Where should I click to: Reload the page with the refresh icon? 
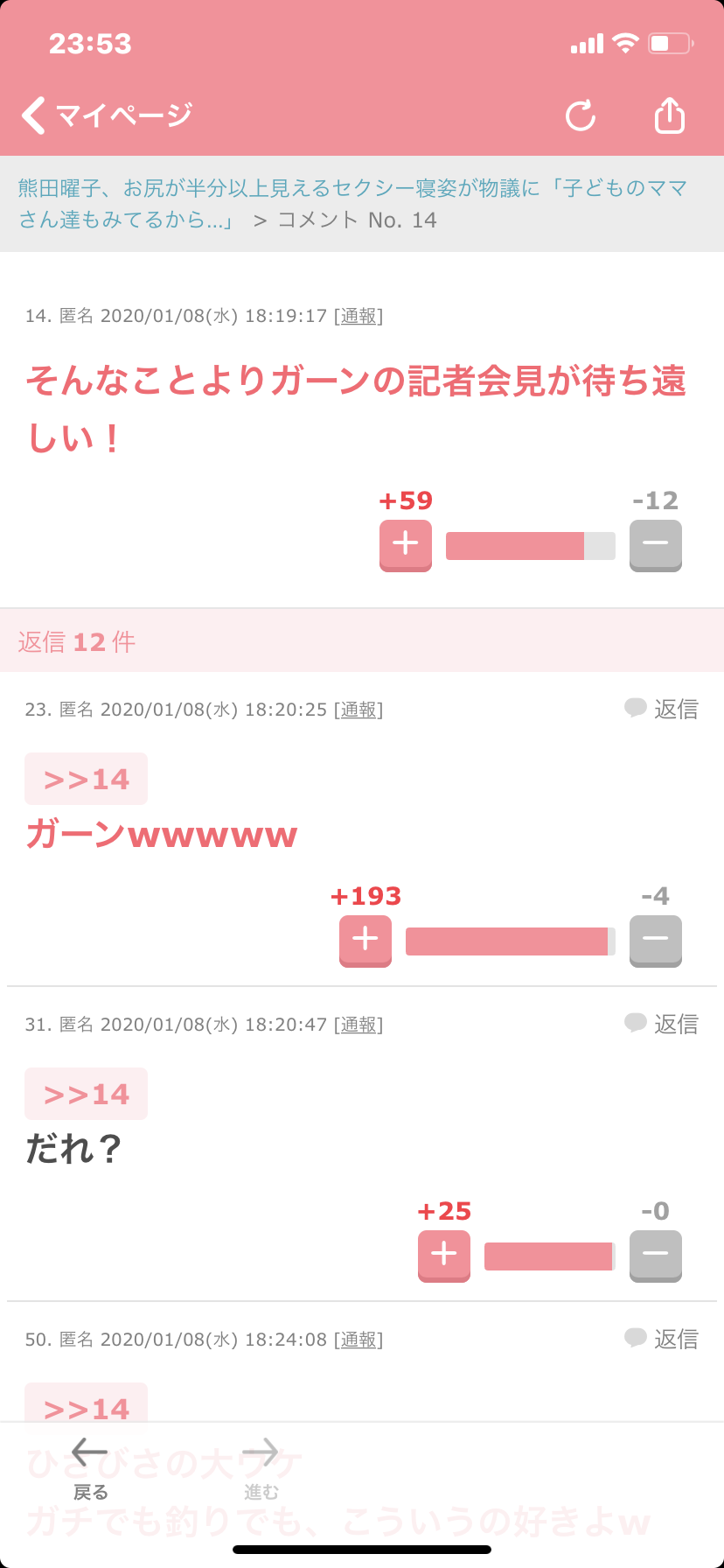581,115
